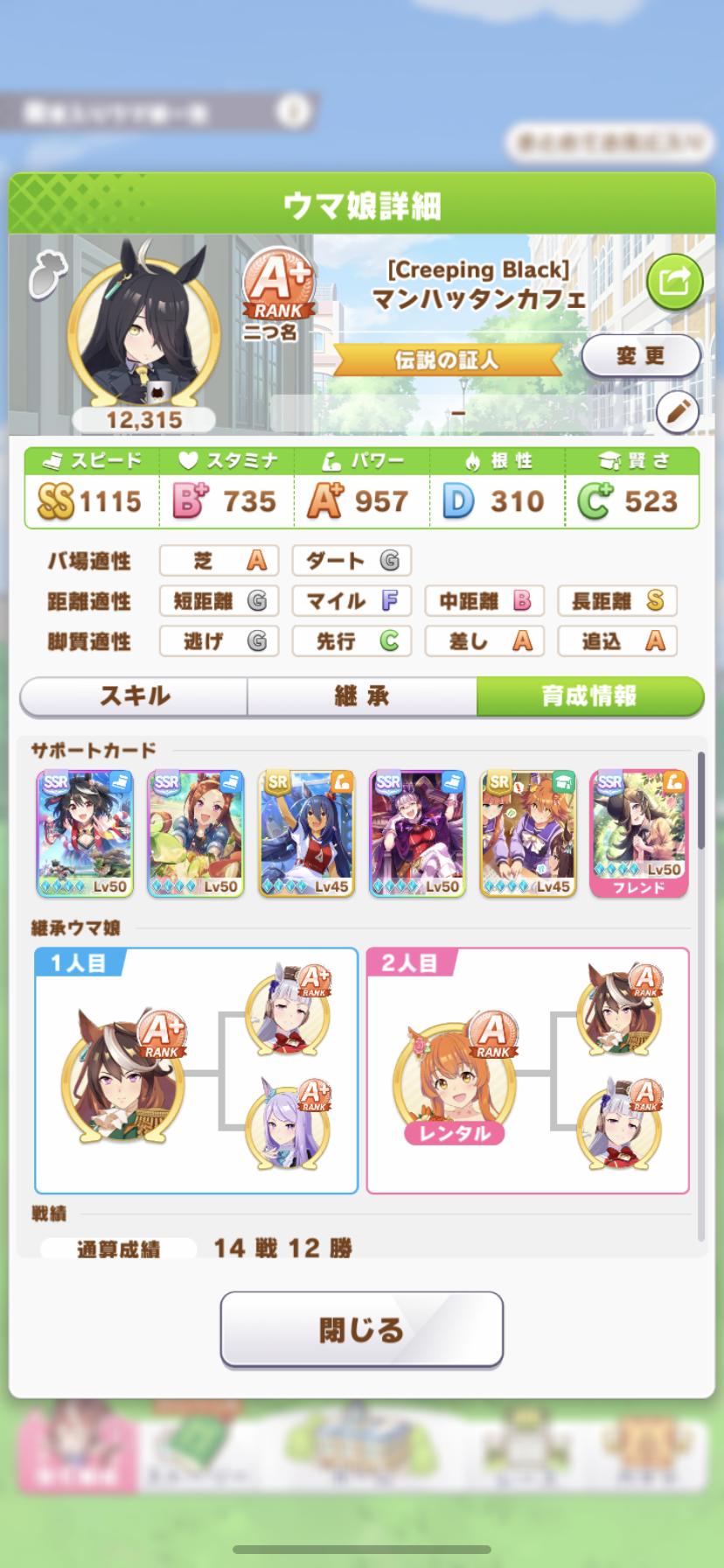Open the first SSR Lv50 support card

point(85,833)
